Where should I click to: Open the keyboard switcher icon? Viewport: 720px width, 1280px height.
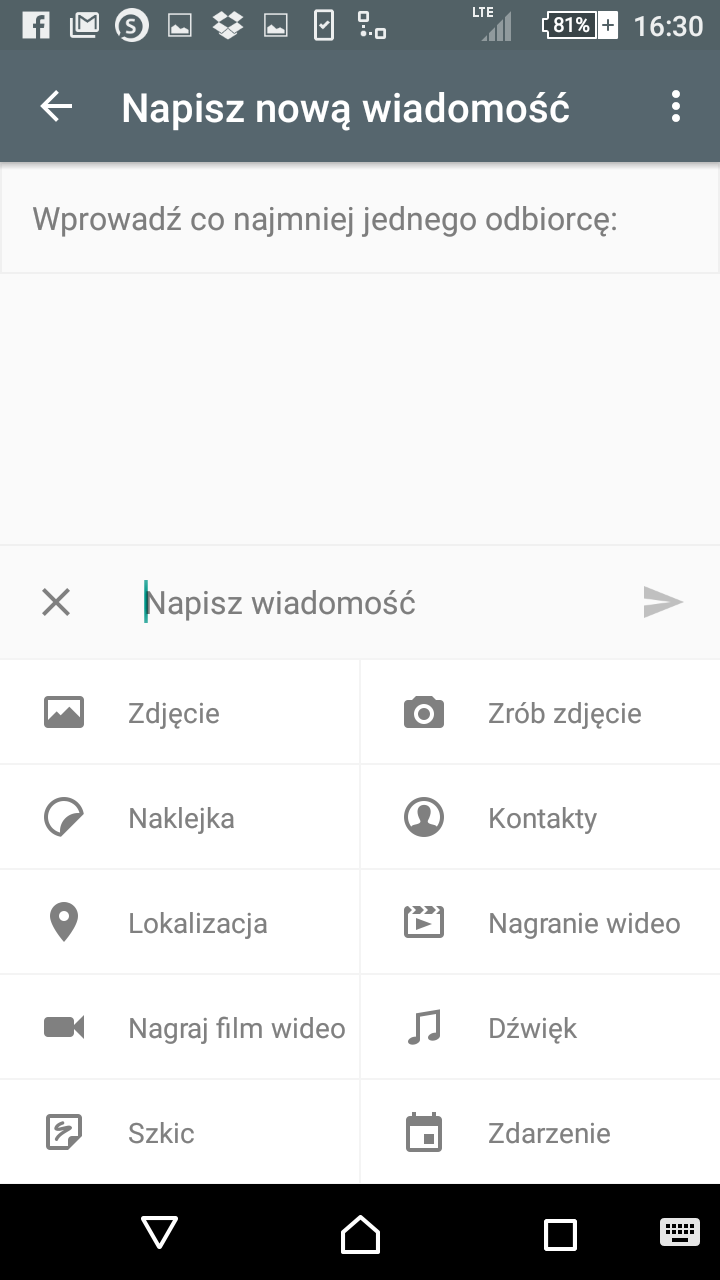click(x=680, y=1232)
